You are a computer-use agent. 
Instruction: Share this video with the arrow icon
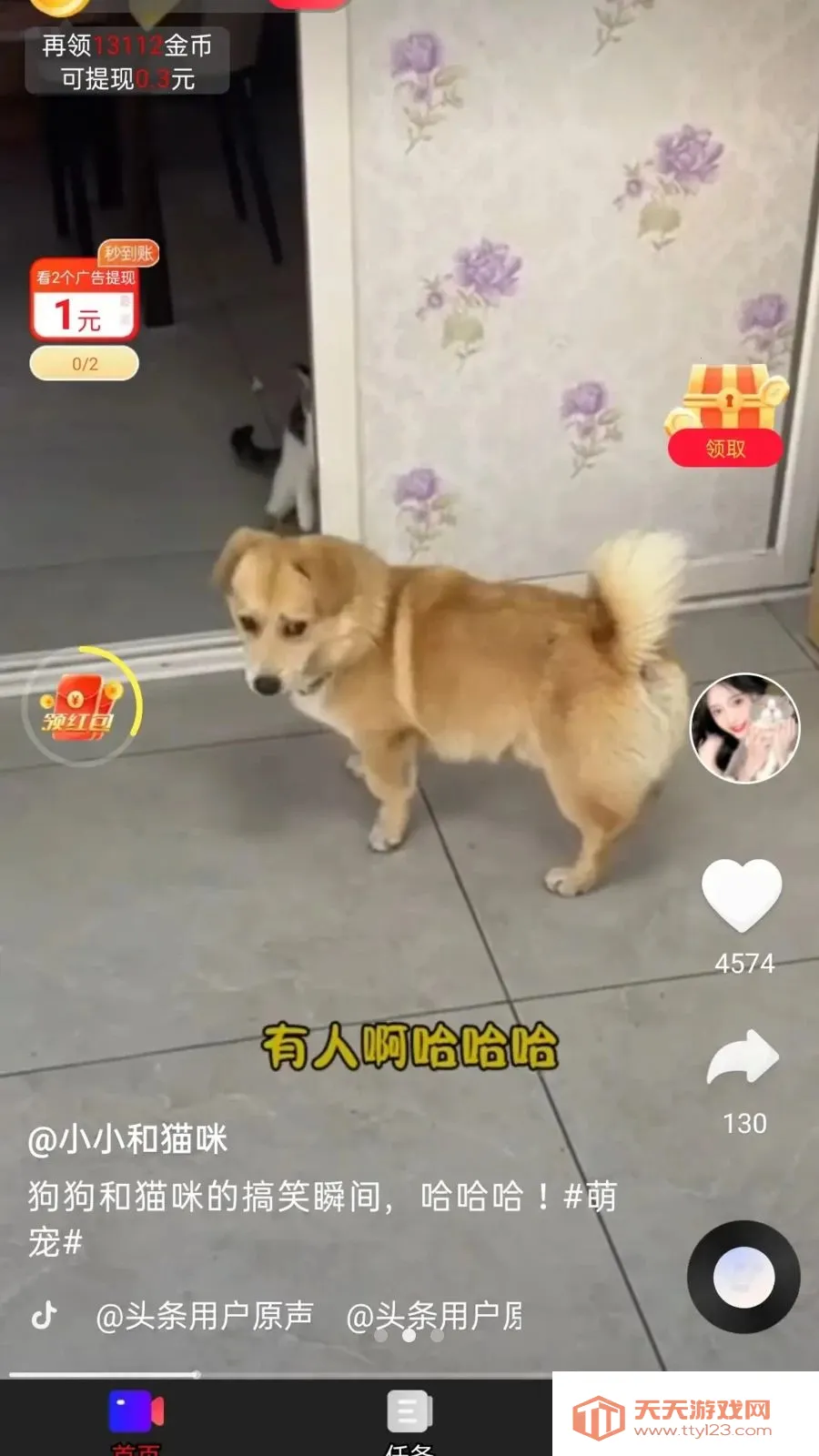[743, 1057]
